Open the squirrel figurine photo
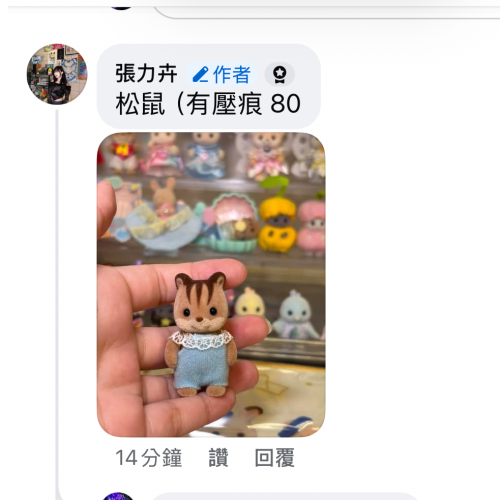The image size is (500, 500). click(211, 284)
